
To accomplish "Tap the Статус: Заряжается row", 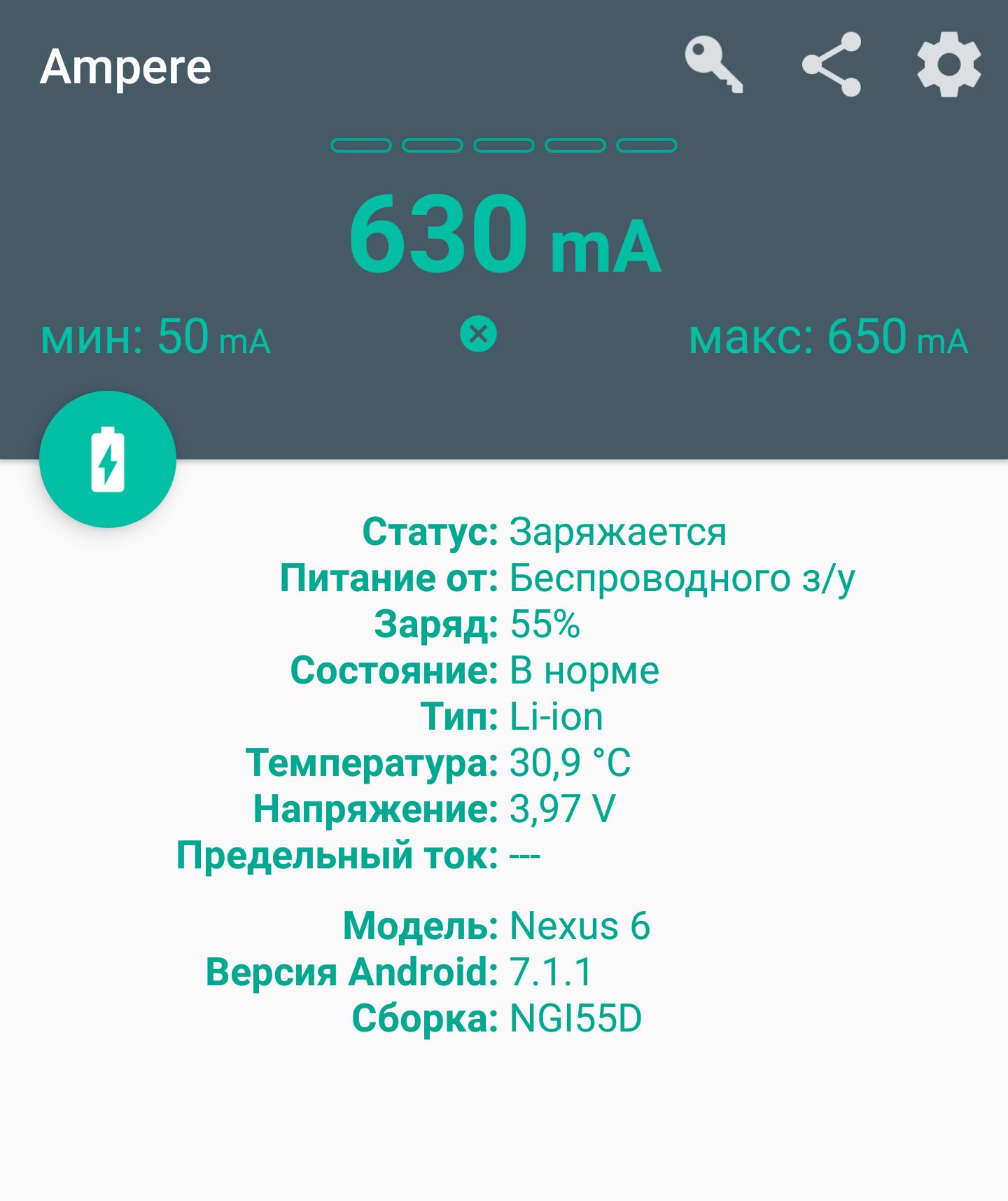I will [546, 534].
